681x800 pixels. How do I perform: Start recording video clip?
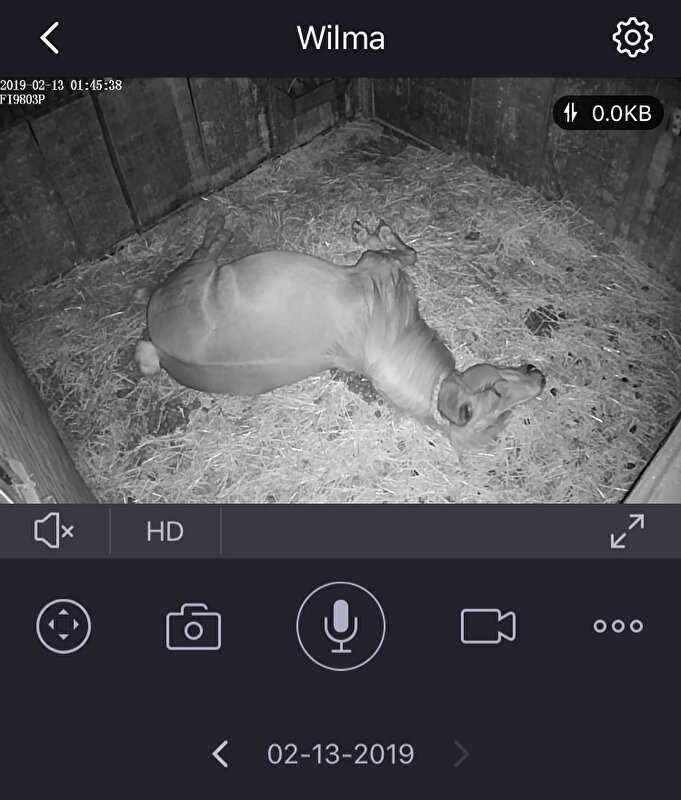click(488, 627)
